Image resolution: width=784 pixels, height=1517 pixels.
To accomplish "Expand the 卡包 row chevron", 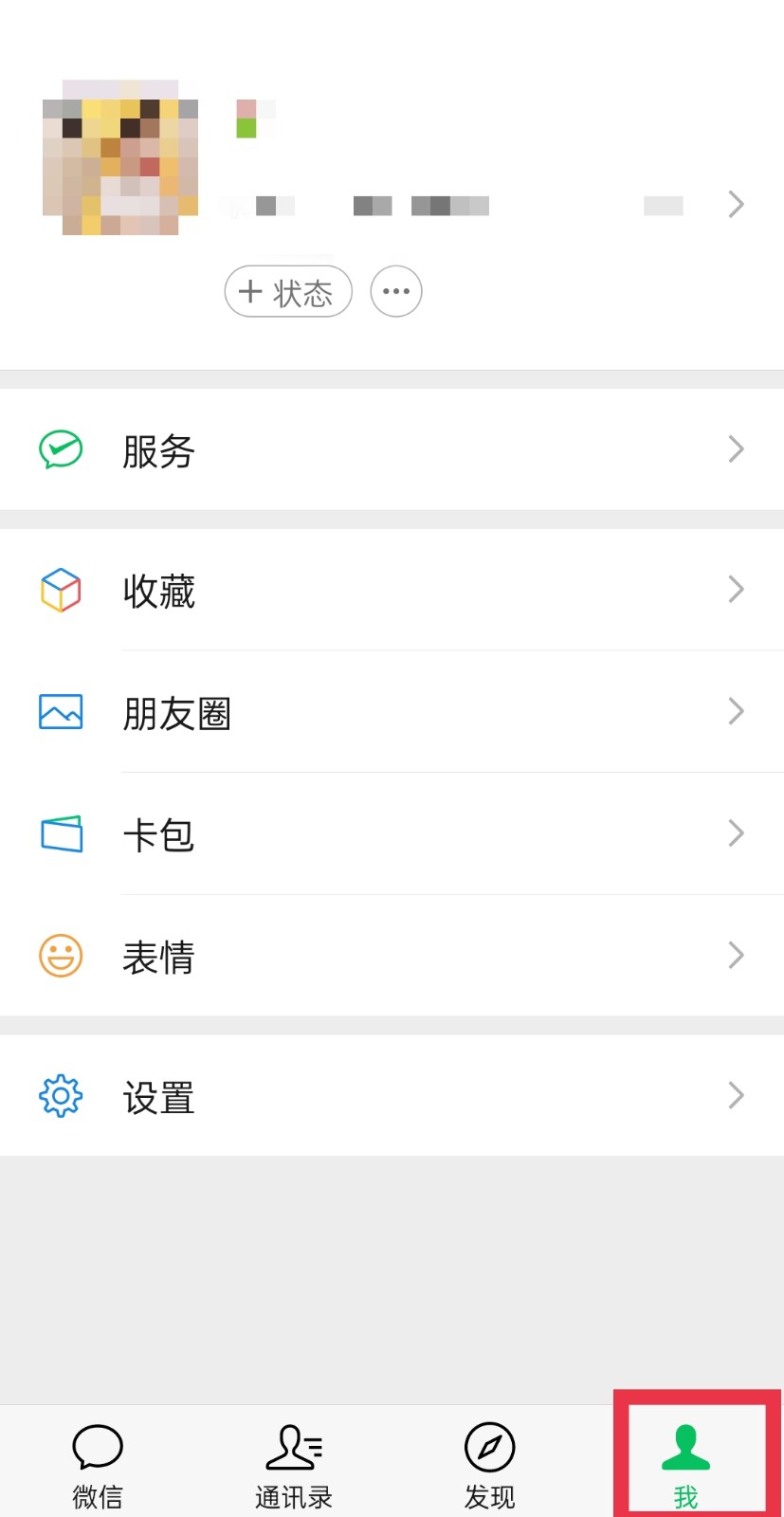I will (x=736, y=833).
